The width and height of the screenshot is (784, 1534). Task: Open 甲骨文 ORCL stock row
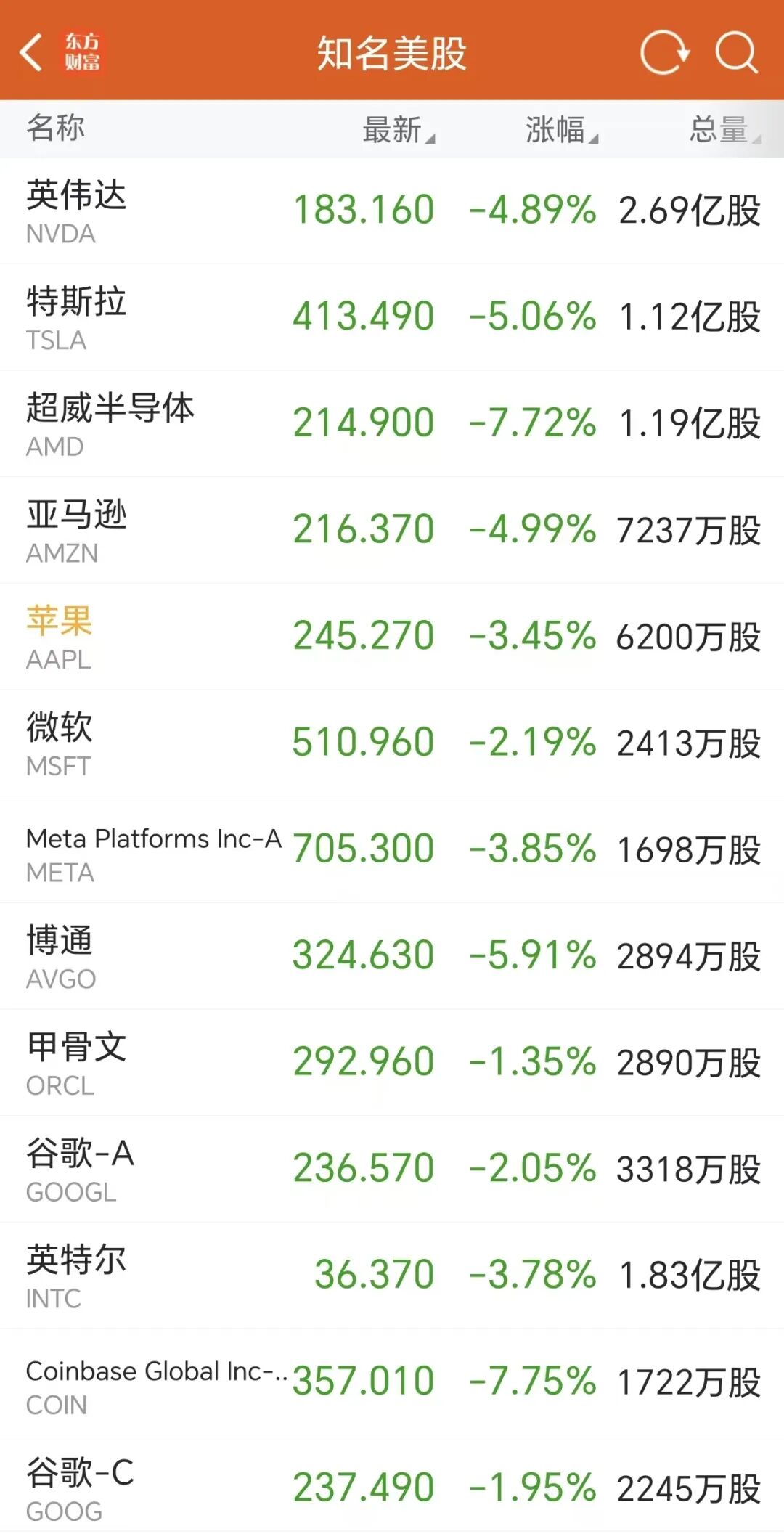click(x=392, y=1063)
